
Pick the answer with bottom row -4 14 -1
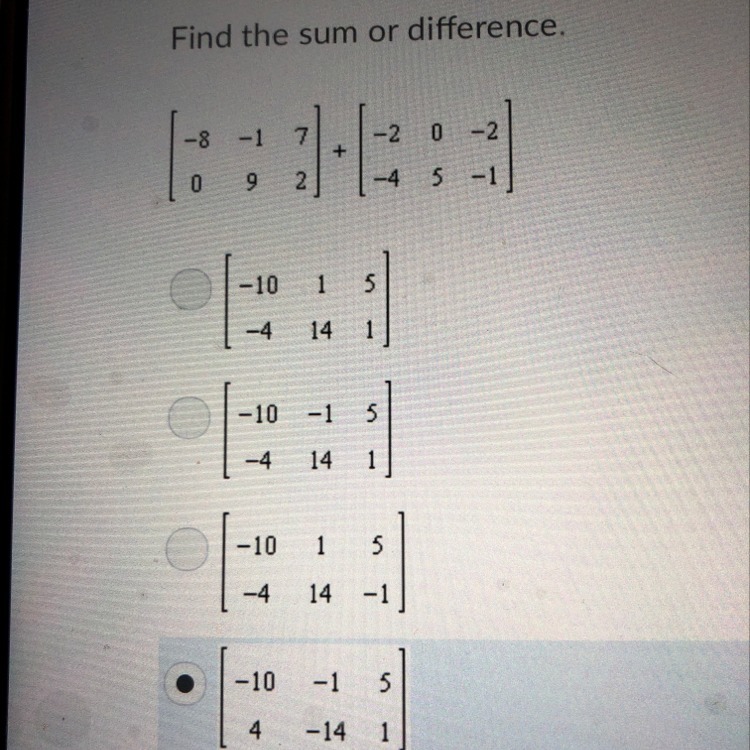pyautogui.click(x=186, y=548)
